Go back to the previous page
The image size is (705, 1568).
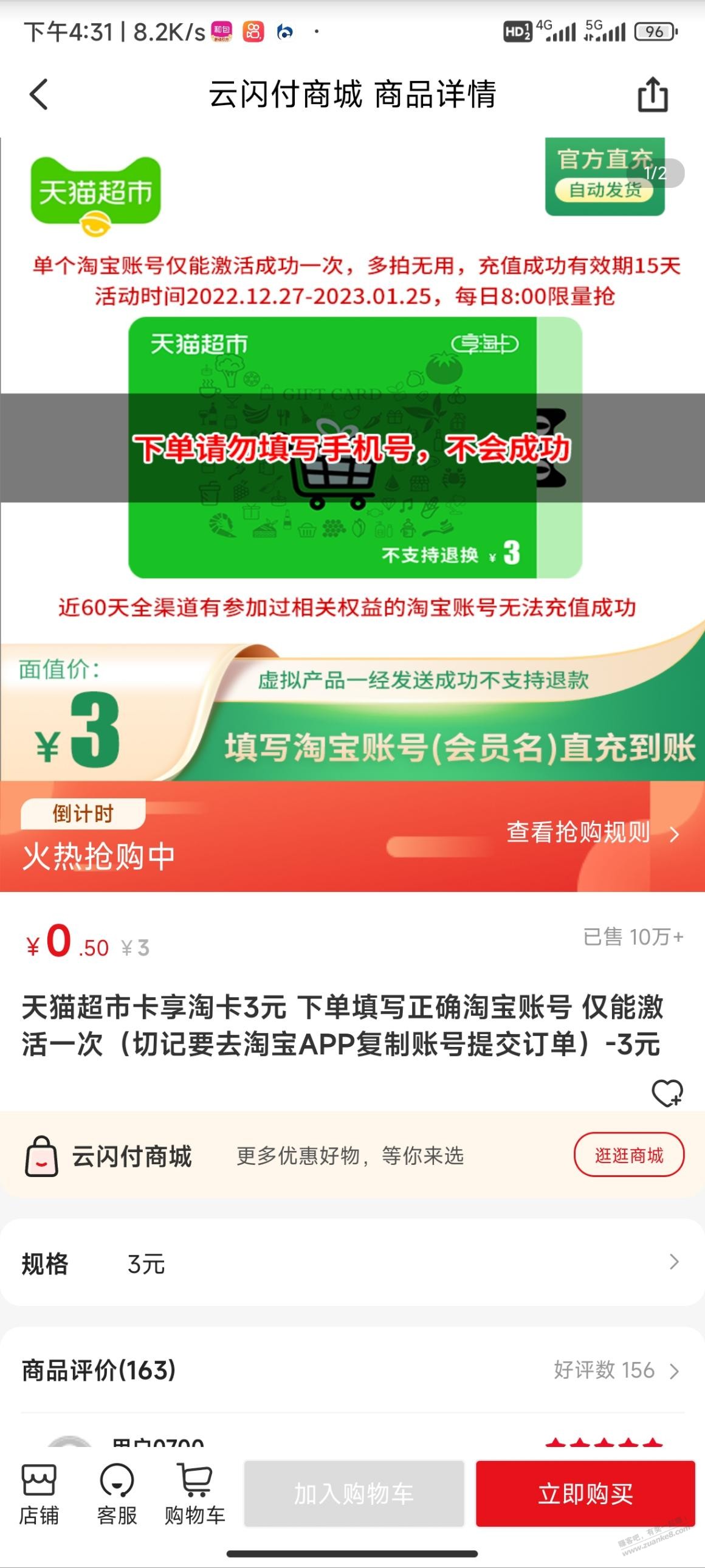pyautogui.click(x=39, y=95)
